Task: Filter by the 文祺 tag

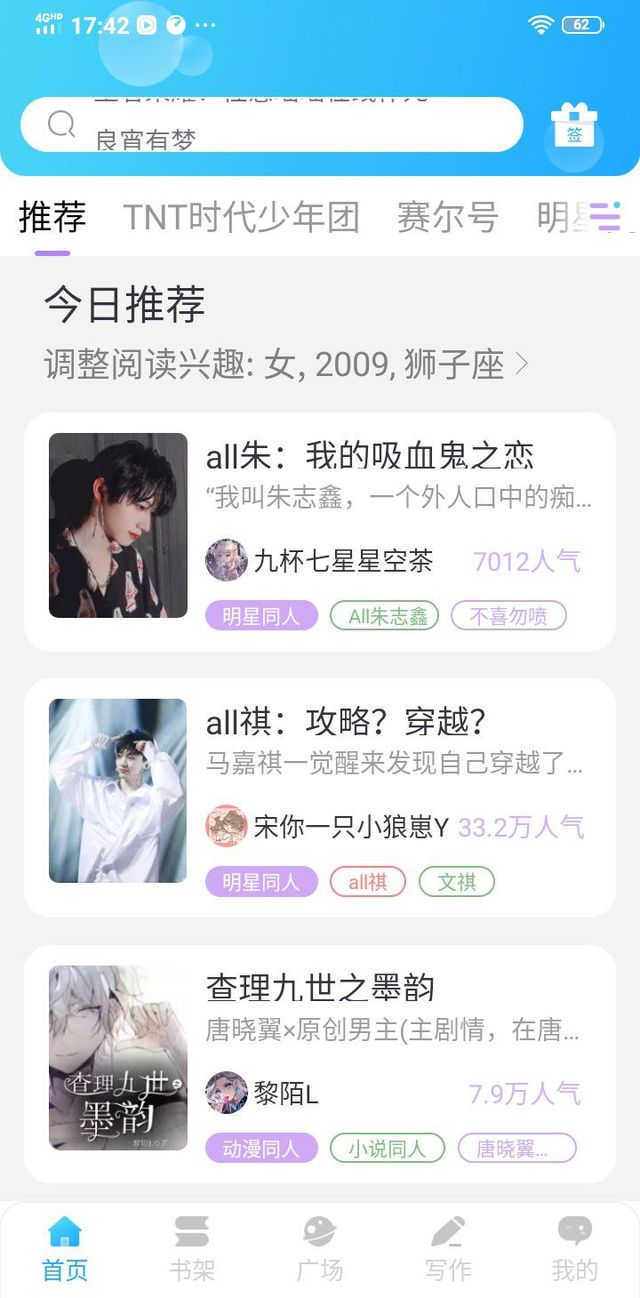Action: [456, 882]
